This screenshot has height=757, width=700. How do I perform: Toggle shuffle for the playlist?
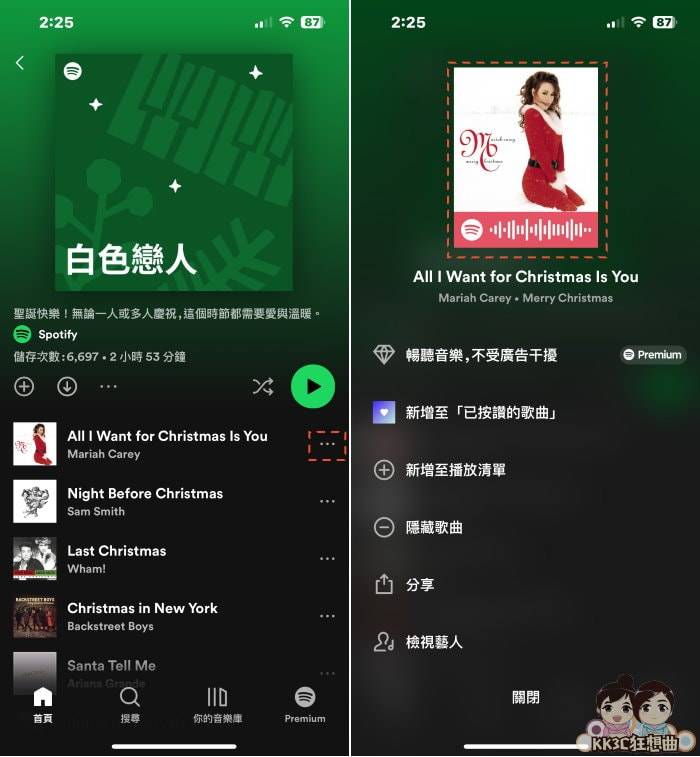coord(263,387)
